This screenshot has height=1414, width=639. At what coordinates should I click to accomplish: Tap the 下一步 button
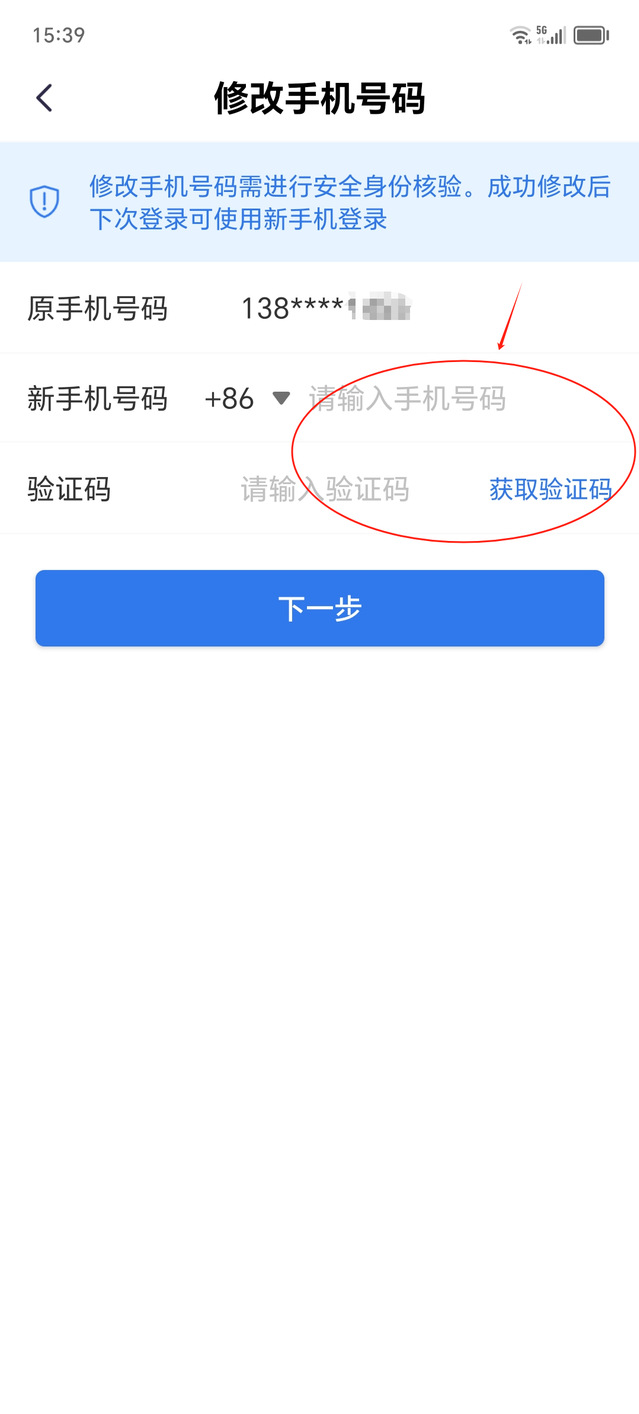(320, 608)
